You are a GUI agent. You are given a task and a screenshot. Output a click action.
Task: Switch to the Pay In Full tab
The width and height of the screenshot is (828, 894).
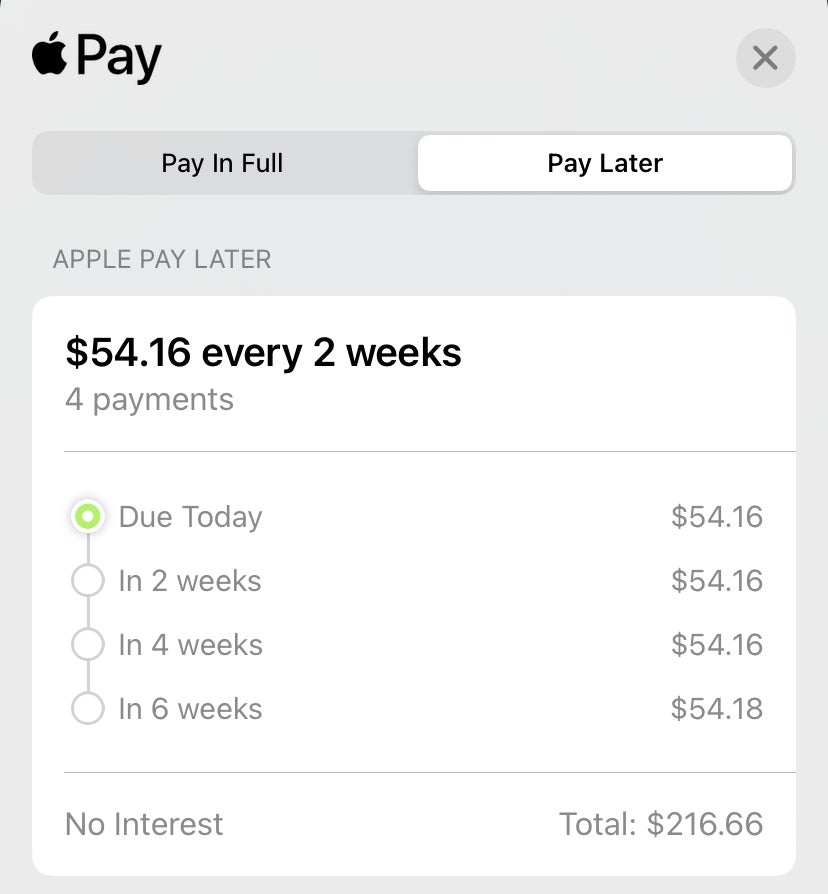point(222,162)
